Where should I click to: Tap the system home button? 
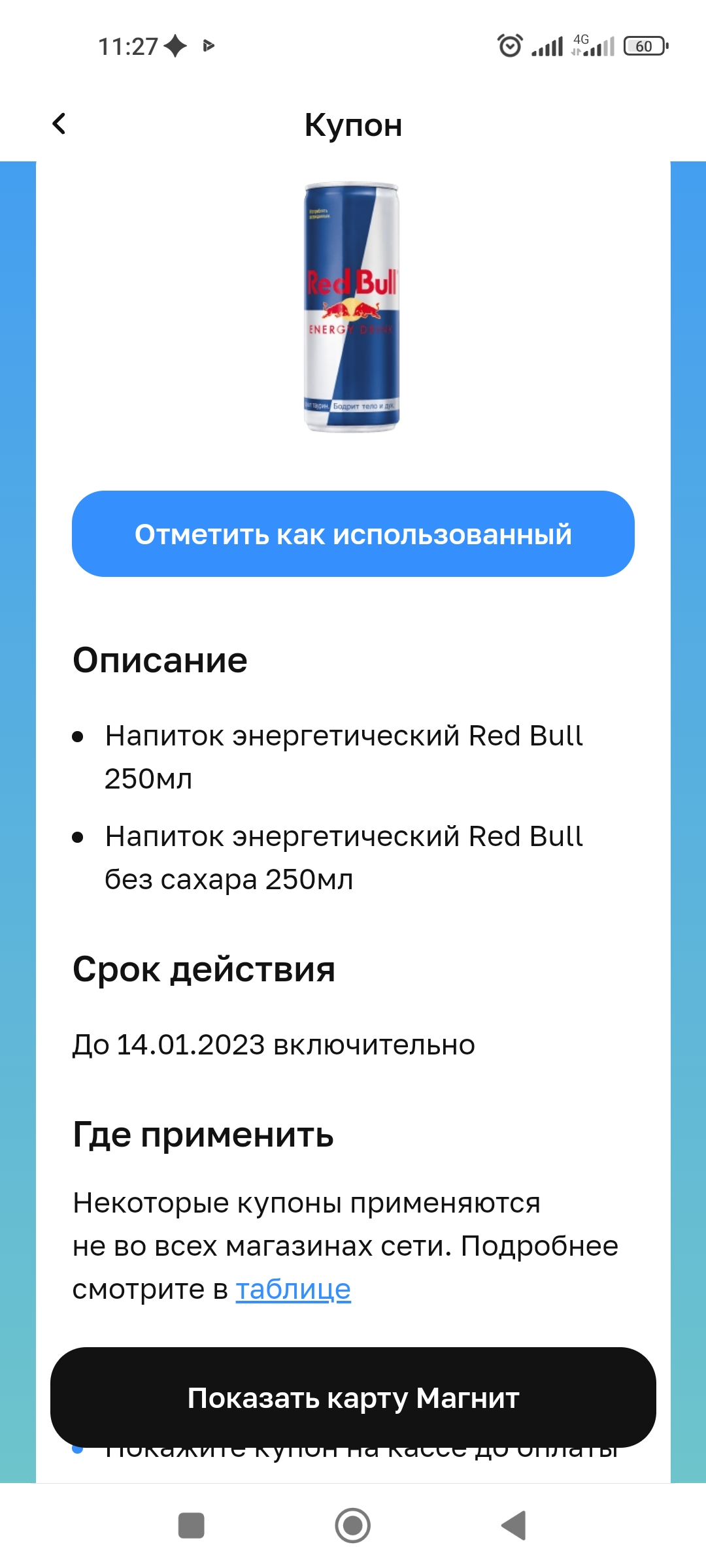[353, 1526]
